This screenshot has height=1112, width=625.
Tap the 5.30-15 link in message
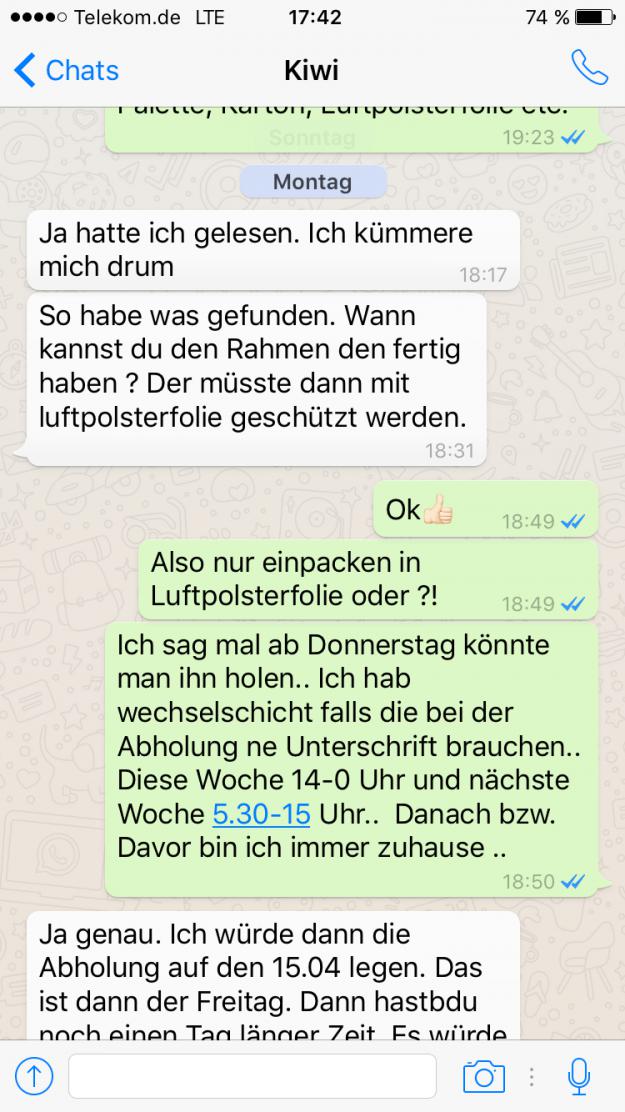click(261, 815)
